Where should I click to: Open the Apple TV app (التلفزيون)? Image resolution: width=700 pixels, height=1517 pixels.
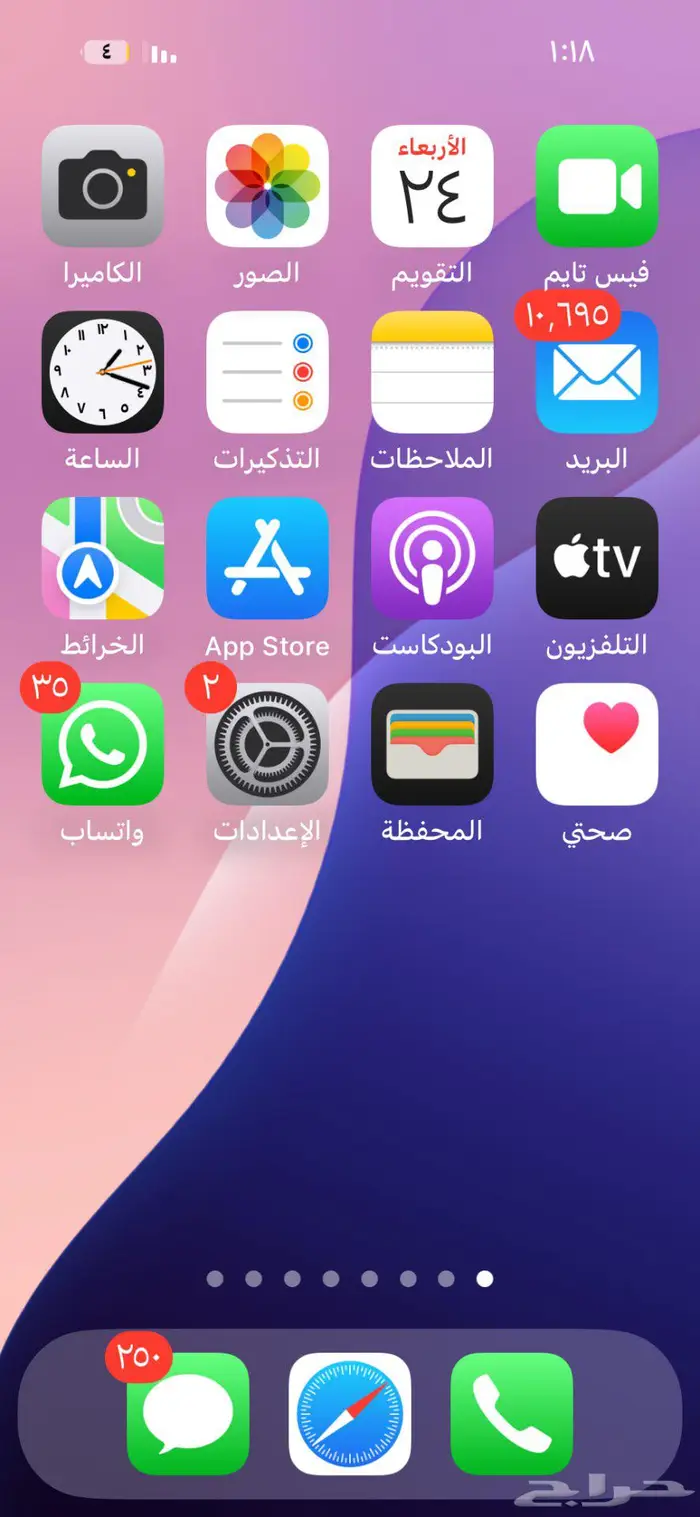597,558
